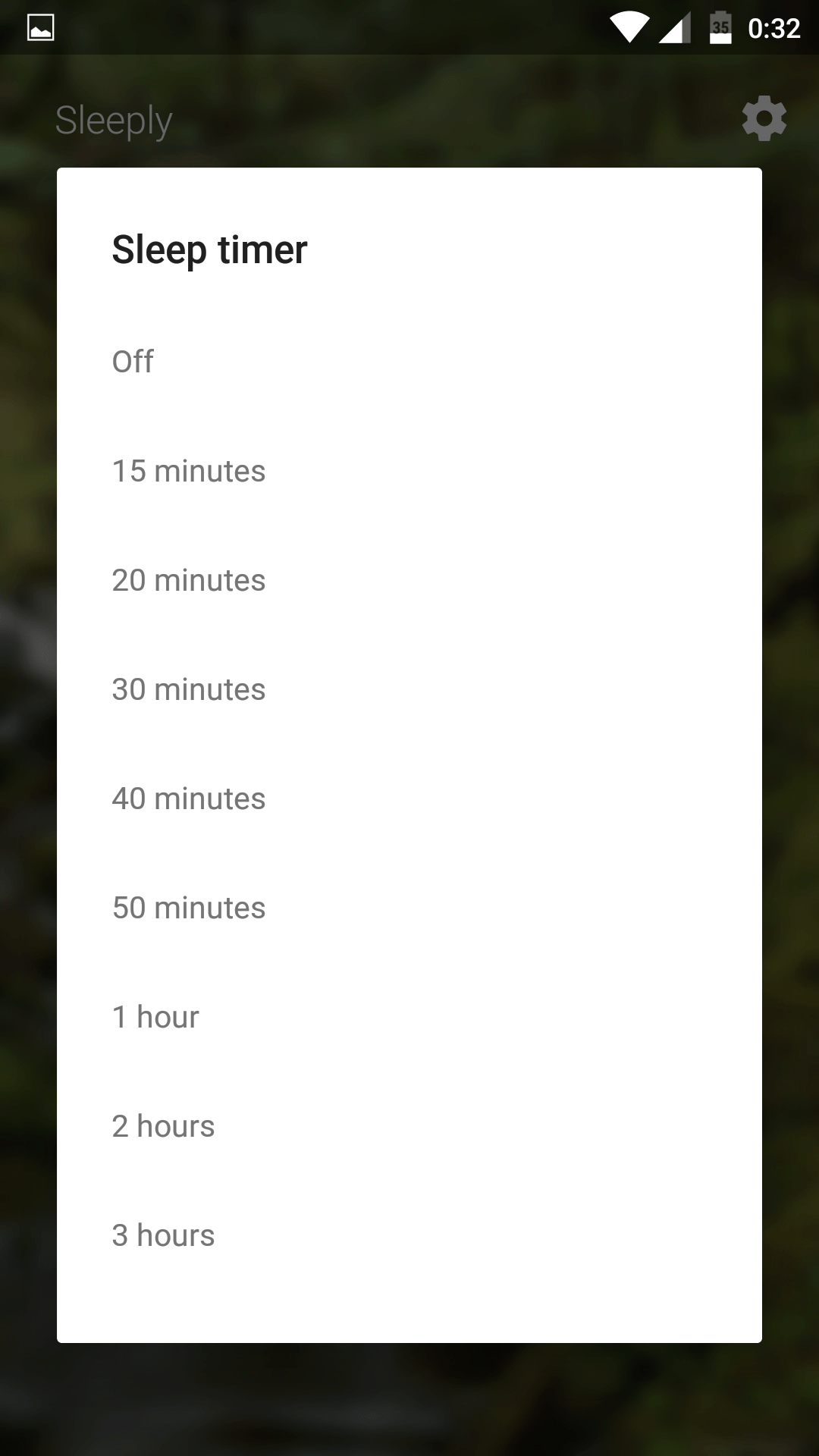The height and width of the screenshot is (1456, 819).
Task: Select 3 hours as sleep timer
Action: coord(409,1235)
